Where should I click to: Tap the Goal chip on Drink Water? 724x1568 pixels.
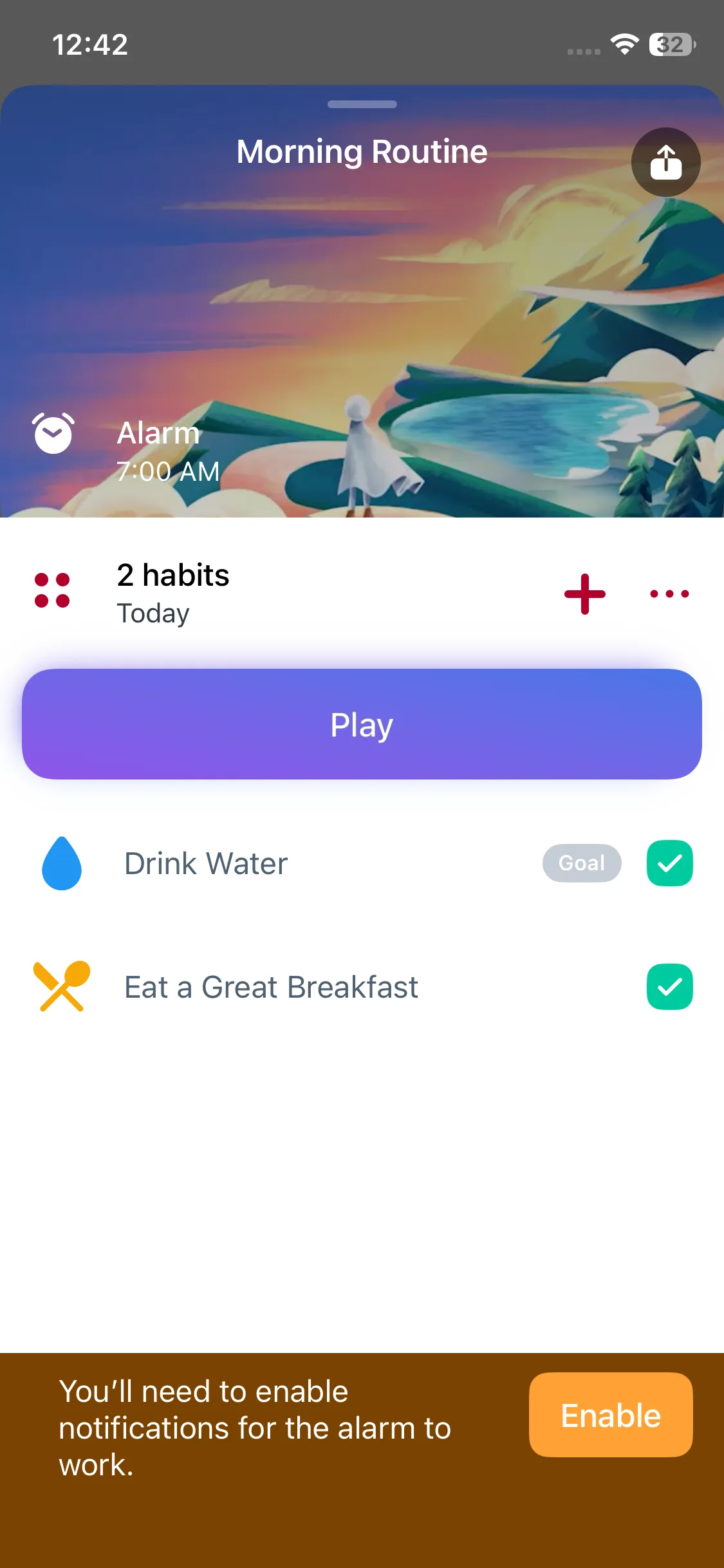click(x=581, y=863)
